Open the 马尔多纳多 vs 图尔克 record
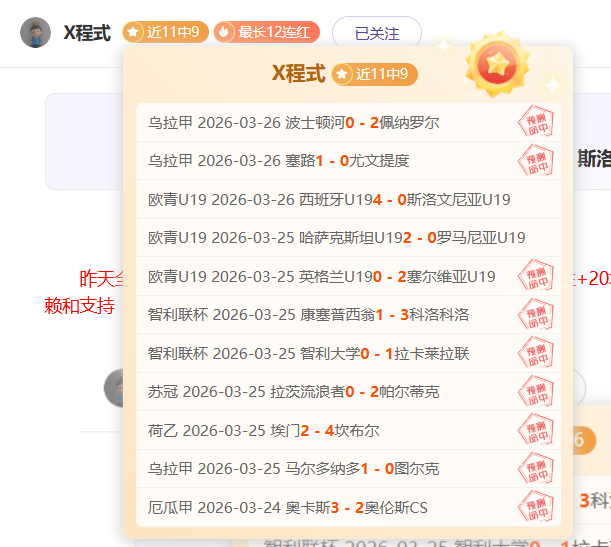 pos(293,469)
